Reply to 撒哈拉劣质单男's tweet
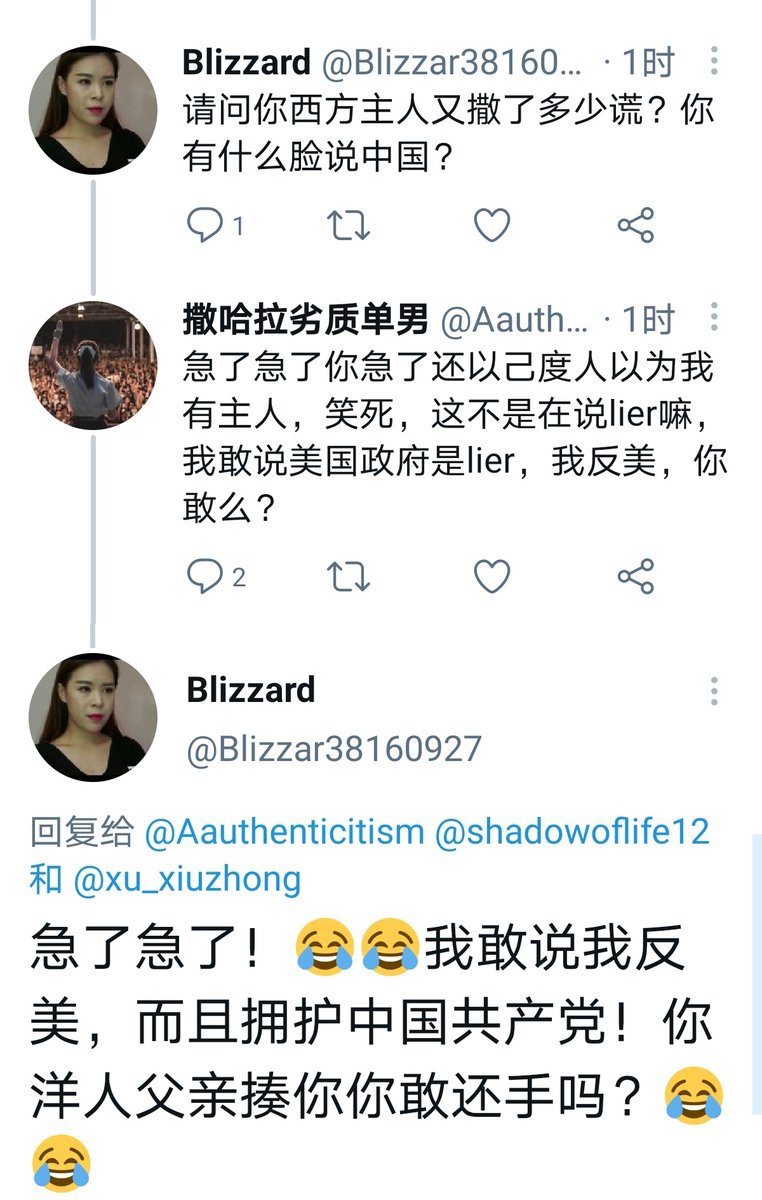762x1200 pixels. pos(204,576)
